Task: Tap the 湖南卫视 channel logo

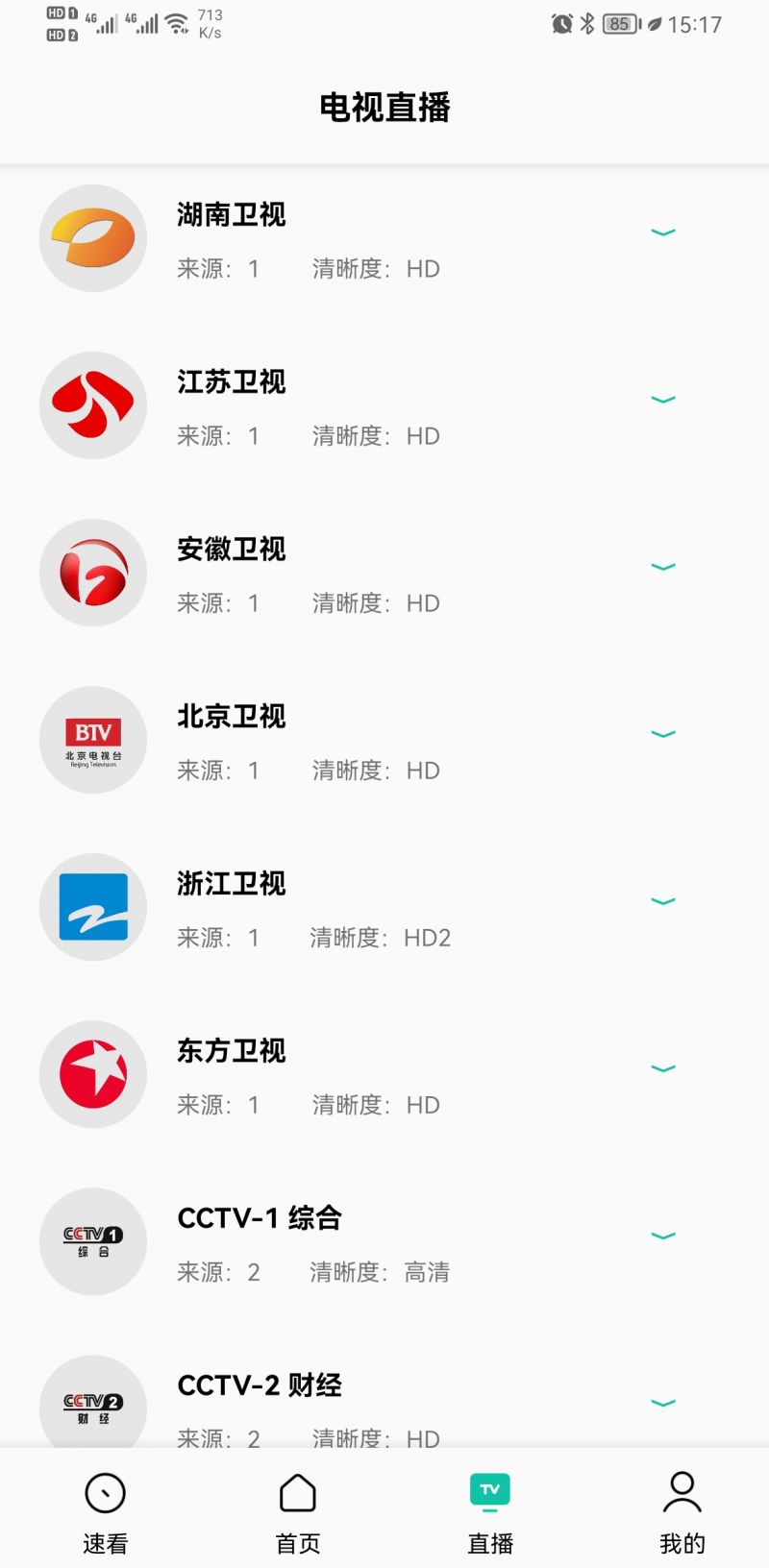Action: (92, 237)
